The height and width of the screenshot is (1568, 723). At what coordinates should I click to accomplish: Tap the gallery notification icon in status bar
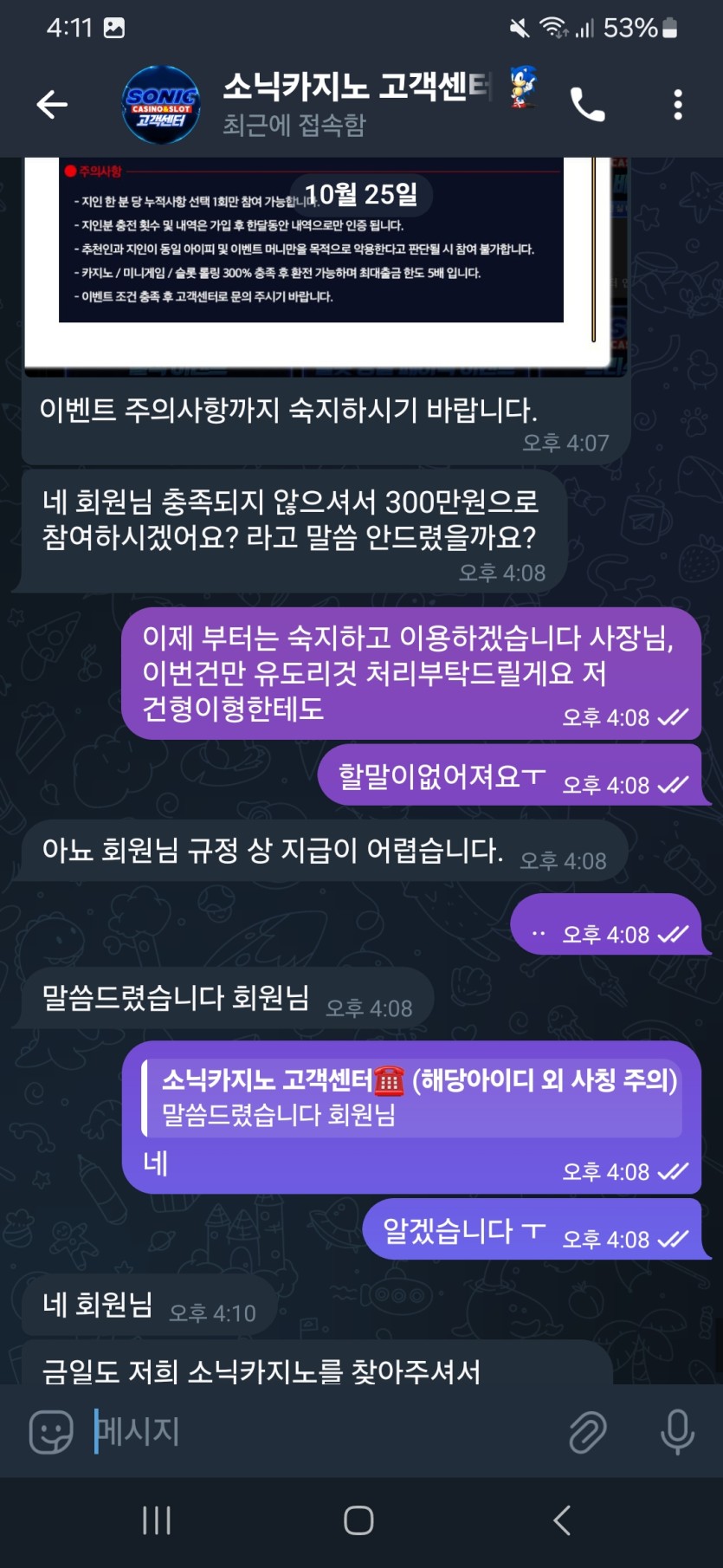[113, 26]
